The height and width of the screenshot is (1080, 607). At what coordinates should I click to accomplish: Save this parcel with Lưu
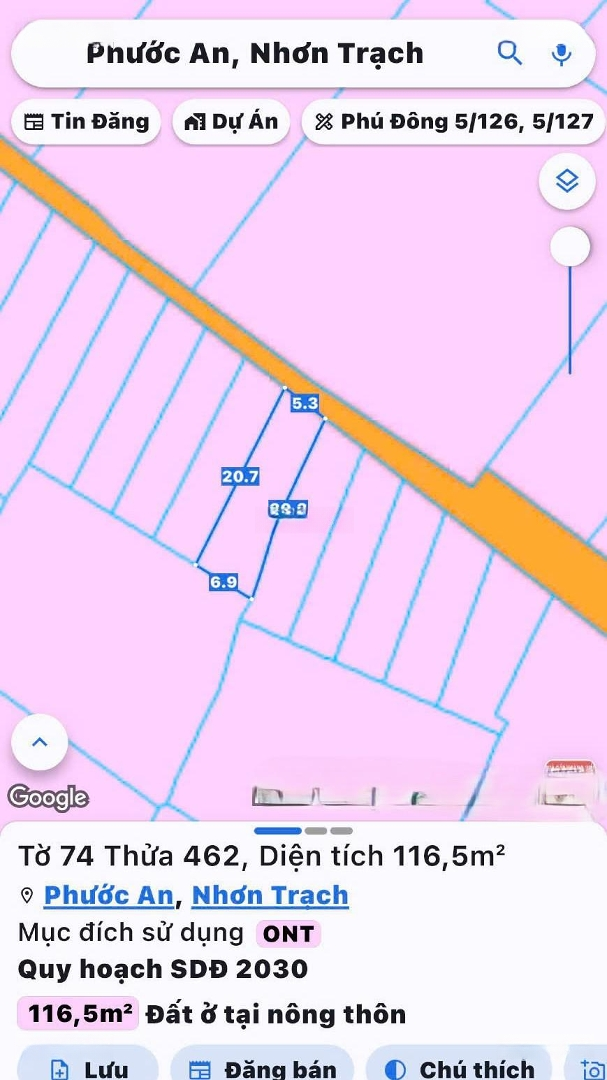tap(88, 1066)
